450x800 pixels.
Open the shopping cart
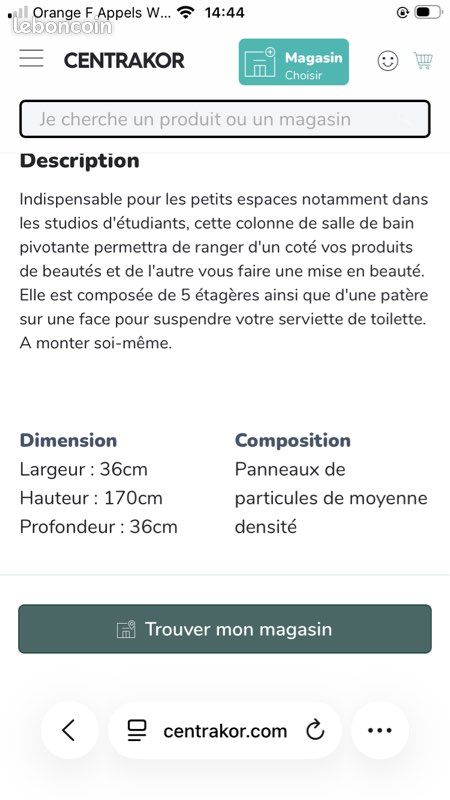pyautogui.click(x=423, y=61)
